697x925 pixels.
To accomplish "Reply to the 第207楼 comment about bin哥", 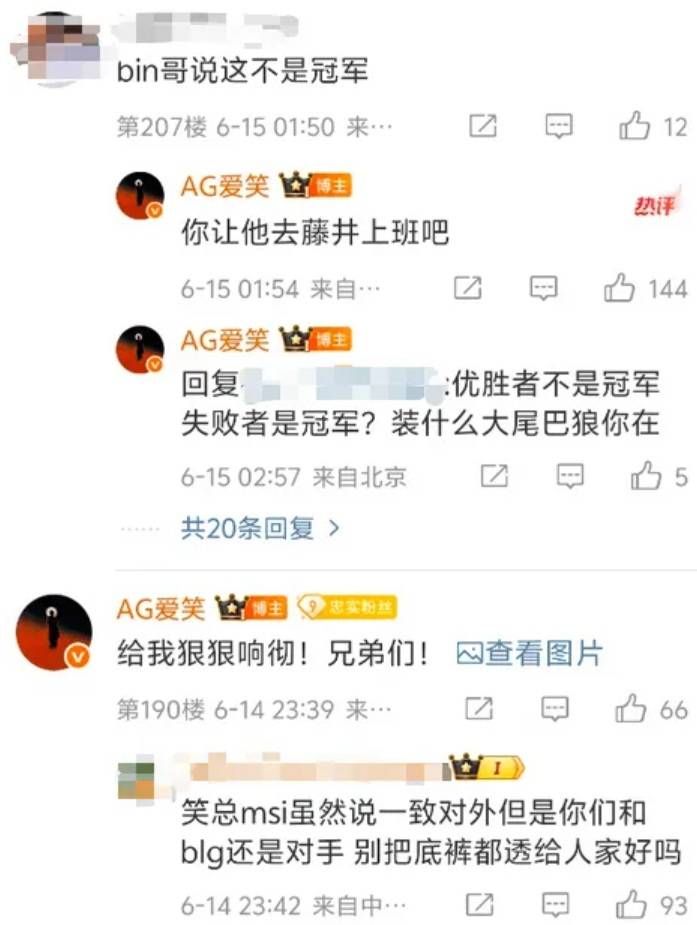I will pos(558,127).
